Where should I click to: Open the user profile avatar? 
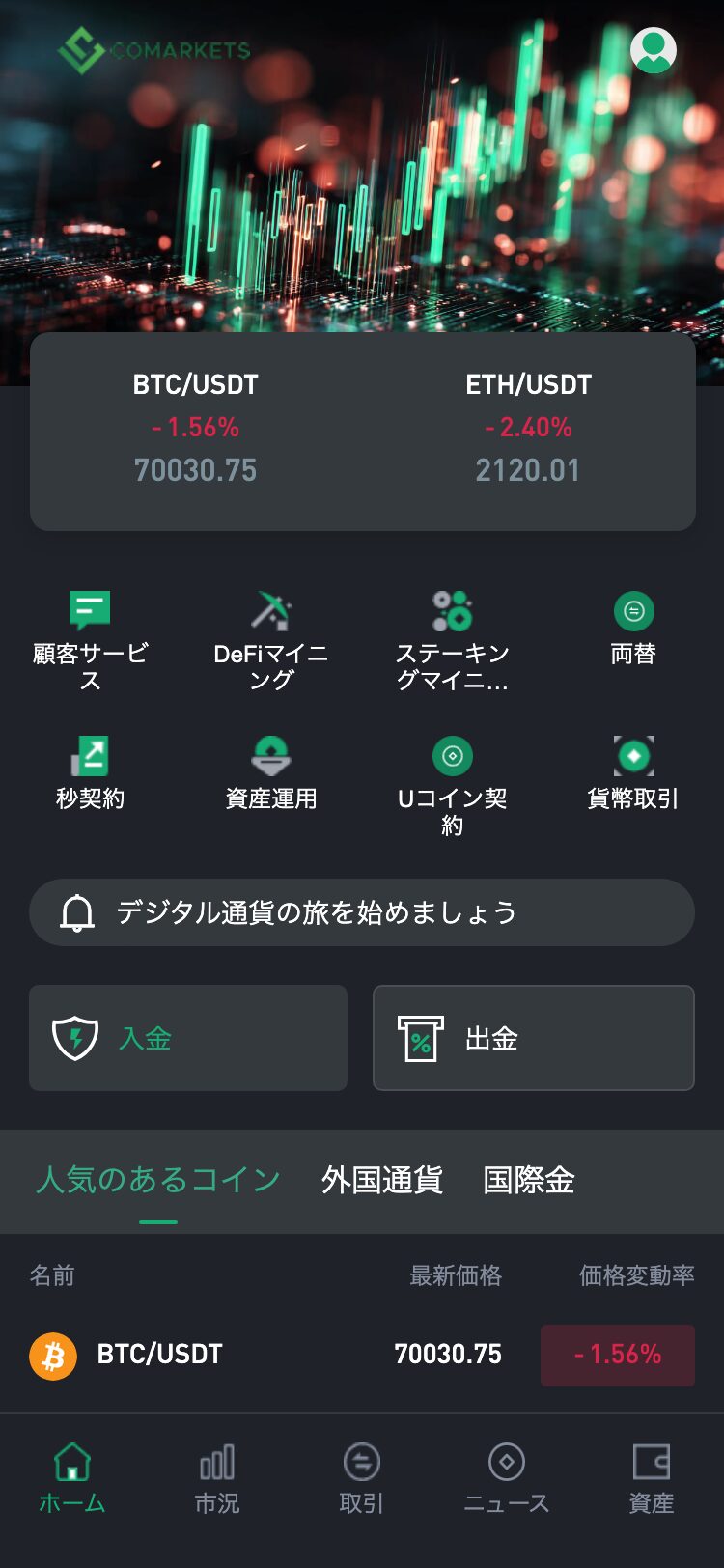click(x=655, y=49)
